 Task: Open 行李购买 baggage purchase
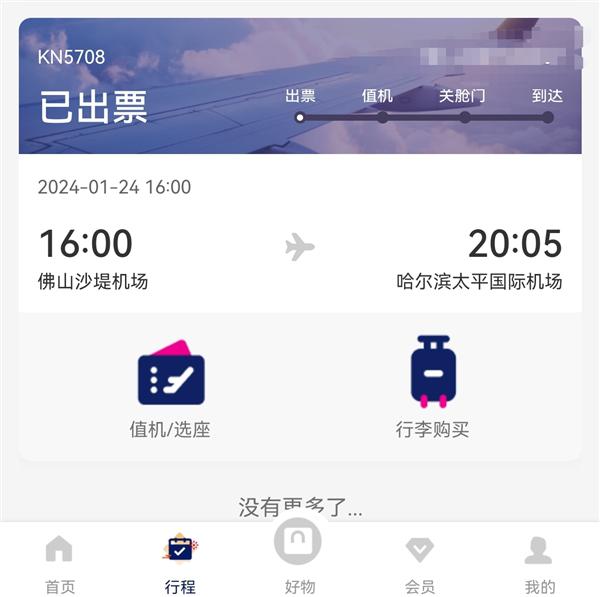pos(432,390)
